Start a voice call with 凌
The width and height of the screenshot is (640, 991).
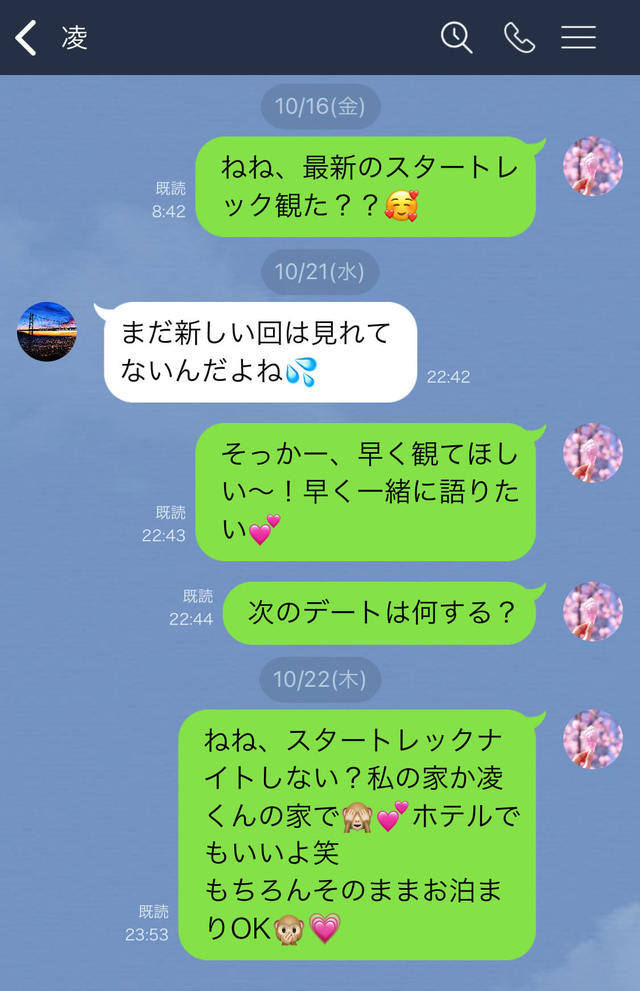point(519,38)
